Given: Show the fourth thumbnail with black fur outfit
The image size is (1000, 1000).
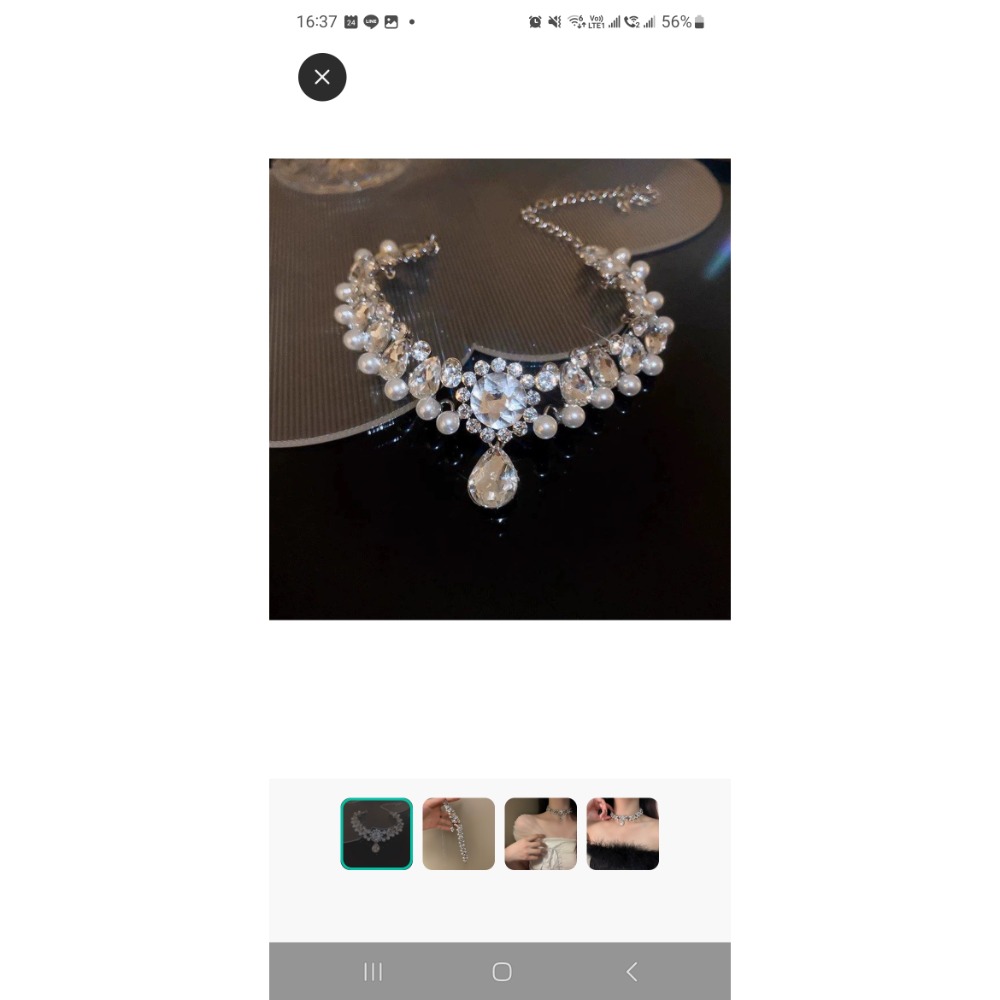Looking at the screenshot, I should pos(623,833).
